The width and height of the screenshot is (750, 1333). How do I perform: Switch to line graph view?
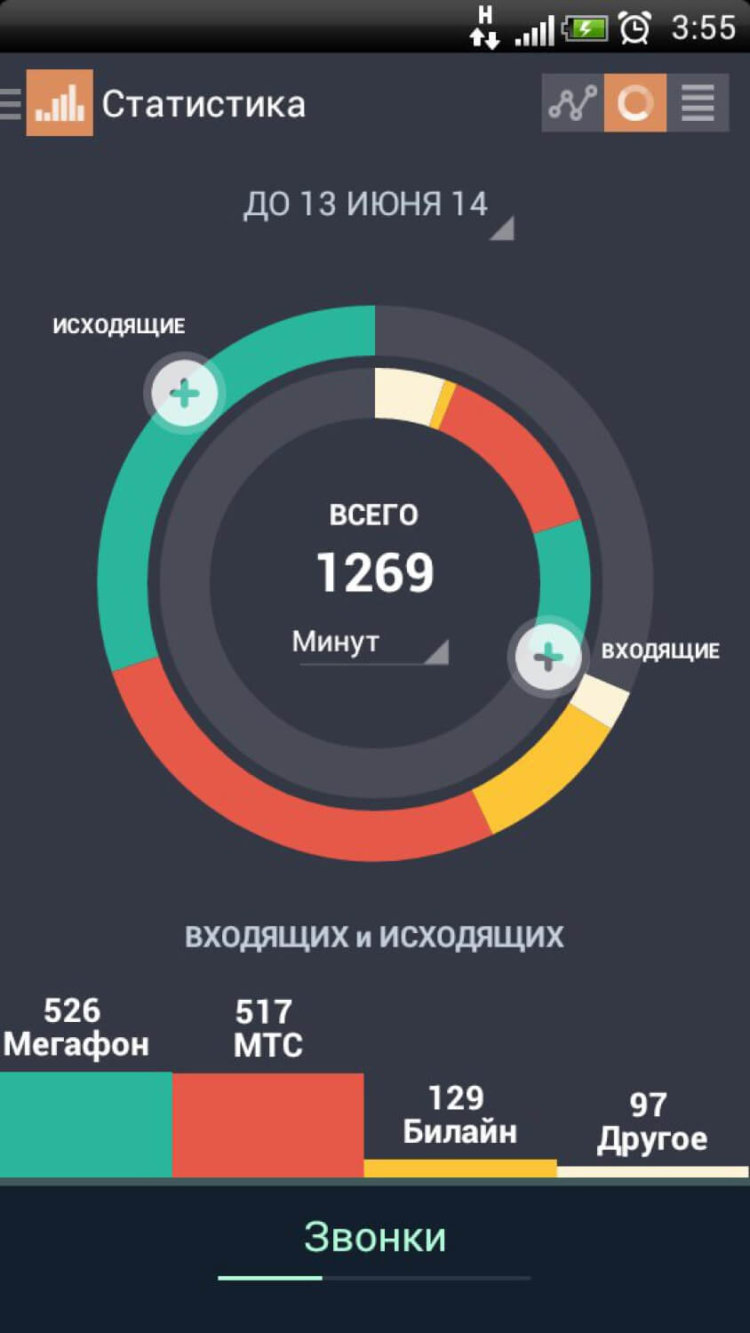tap(573, 103)
